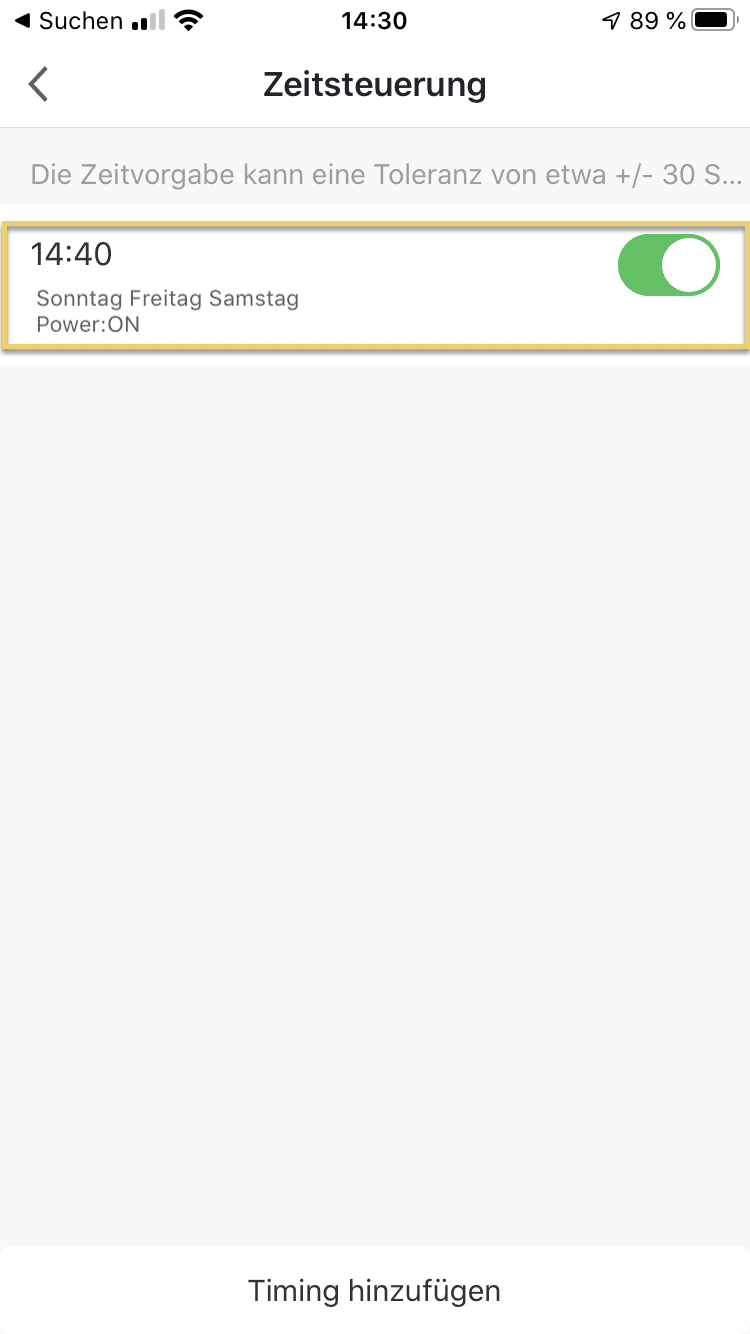This screenshot has height=1334, width=750.
Task: Return to Suchen via status bar back link
Action: (x=67, y=20)
